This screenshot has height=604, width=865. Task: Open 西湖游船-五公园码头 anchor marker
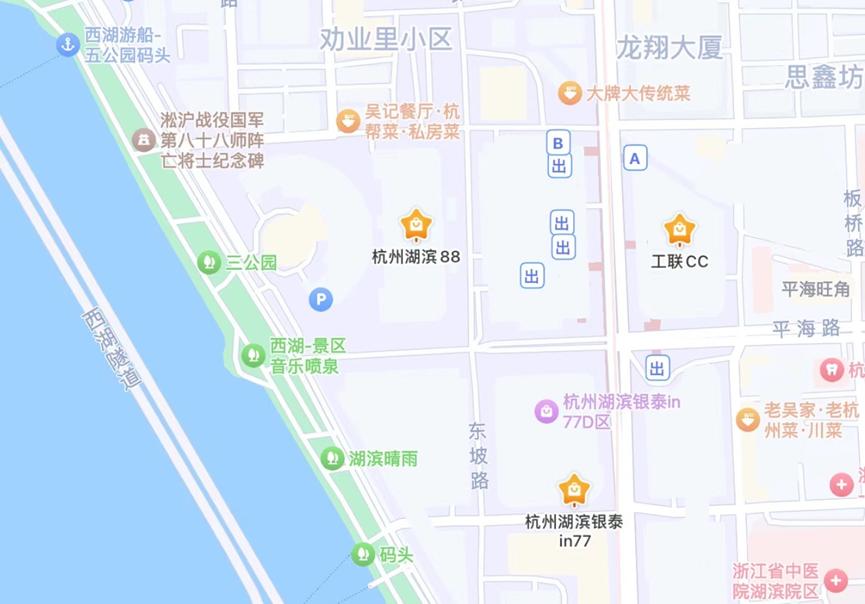[x=68, y=45]
